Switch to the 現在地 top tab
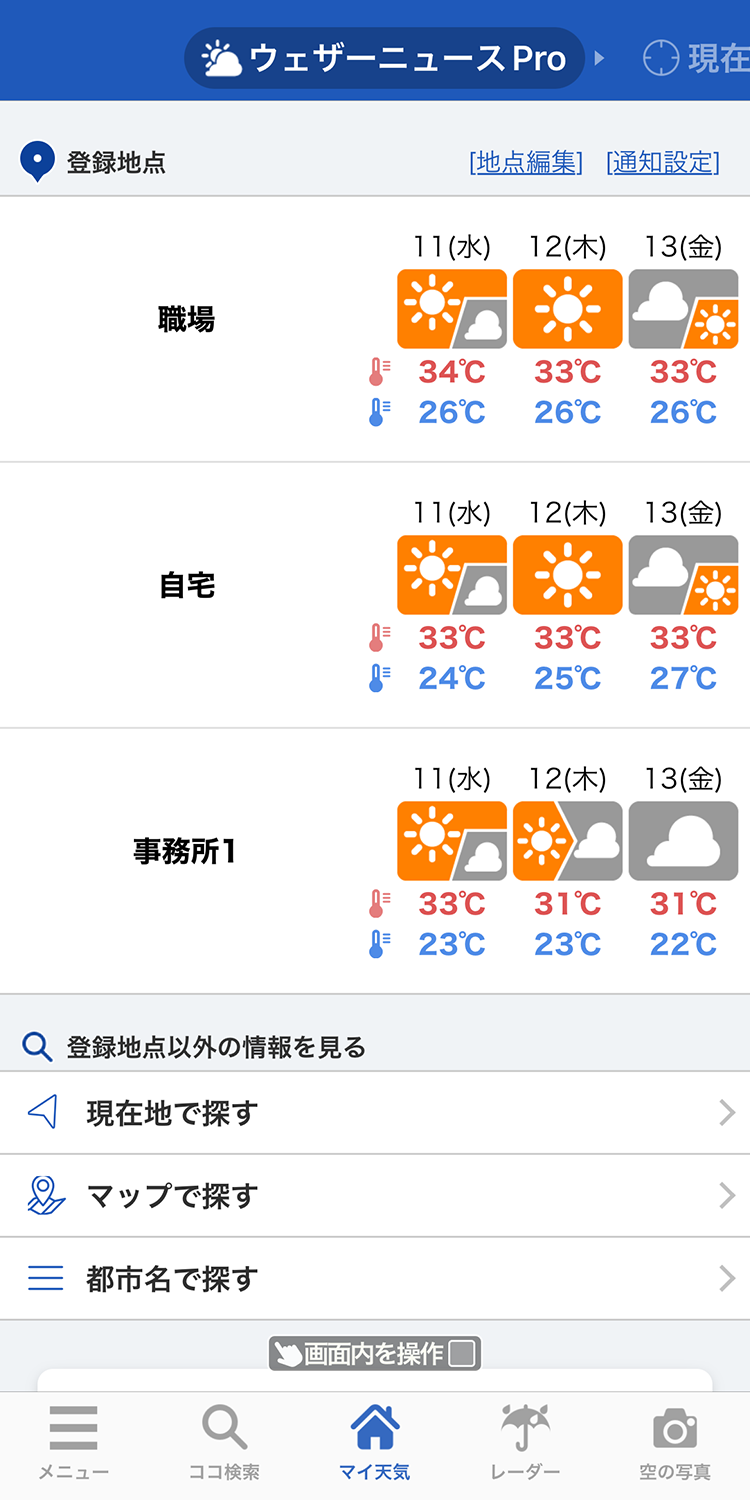 [698, 58]
